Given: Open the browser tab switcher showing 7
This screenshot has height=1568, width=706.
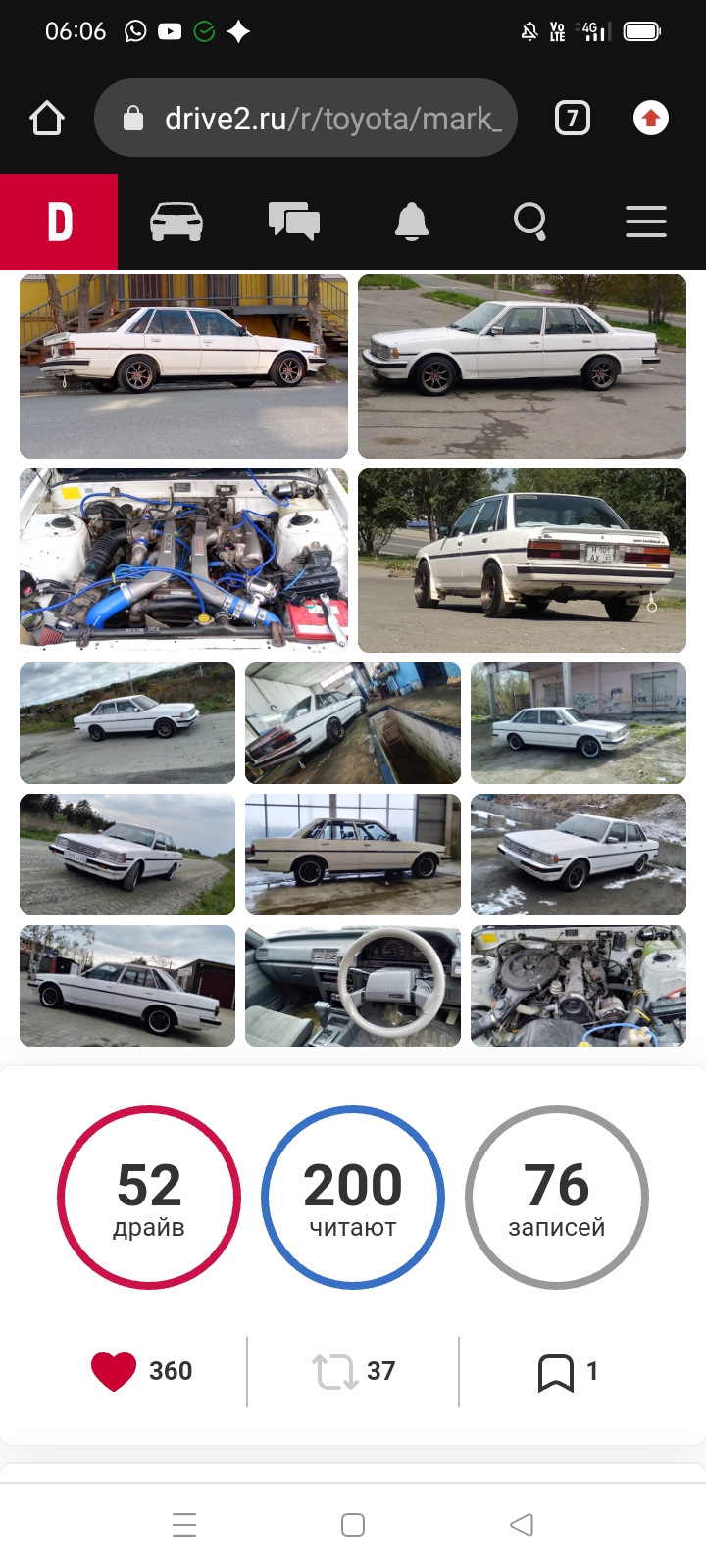Looking at the screenshot, I should (x=573, y=119).
